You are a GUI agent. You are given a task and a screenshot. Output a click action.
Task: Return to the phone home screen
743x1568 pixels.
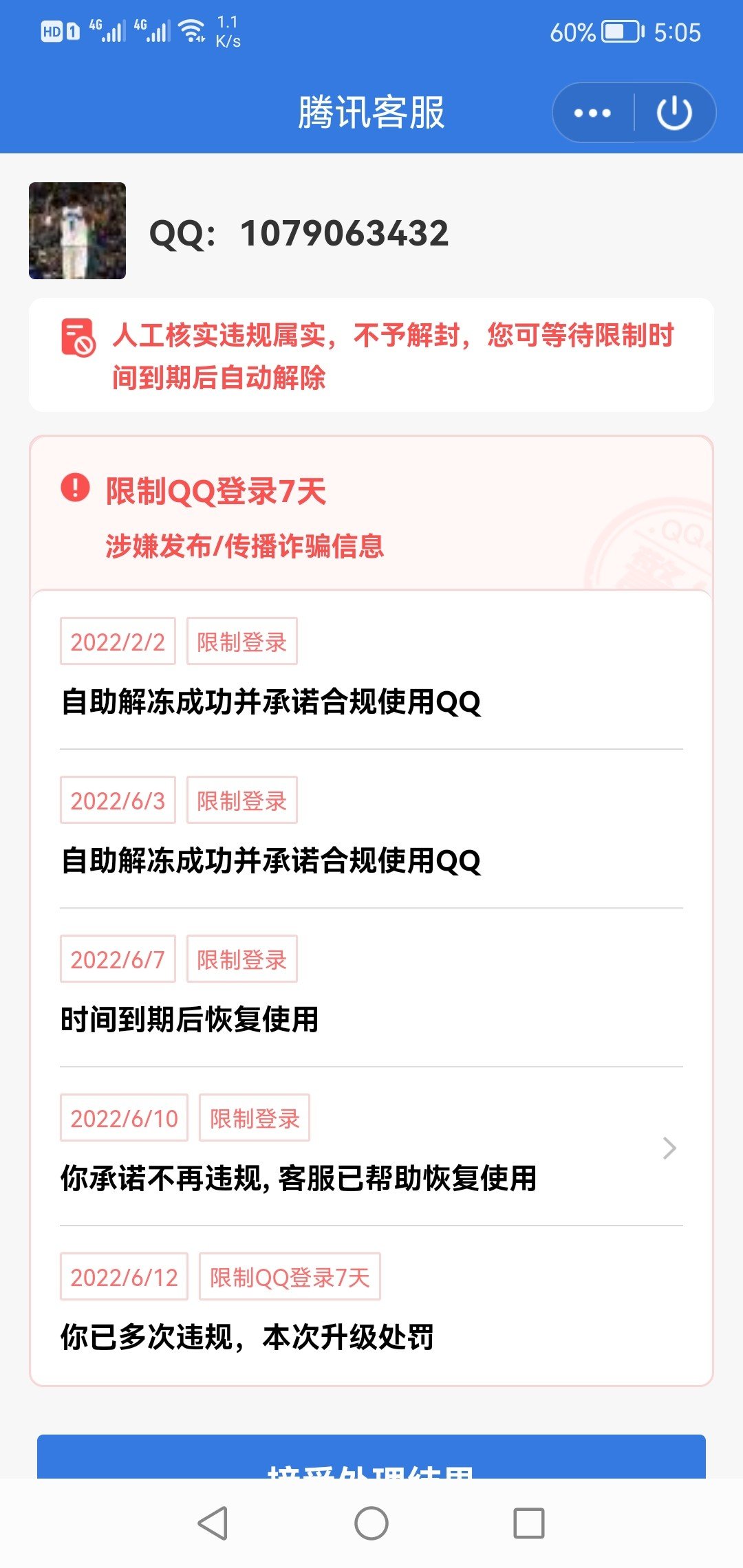click(371, 1523)
